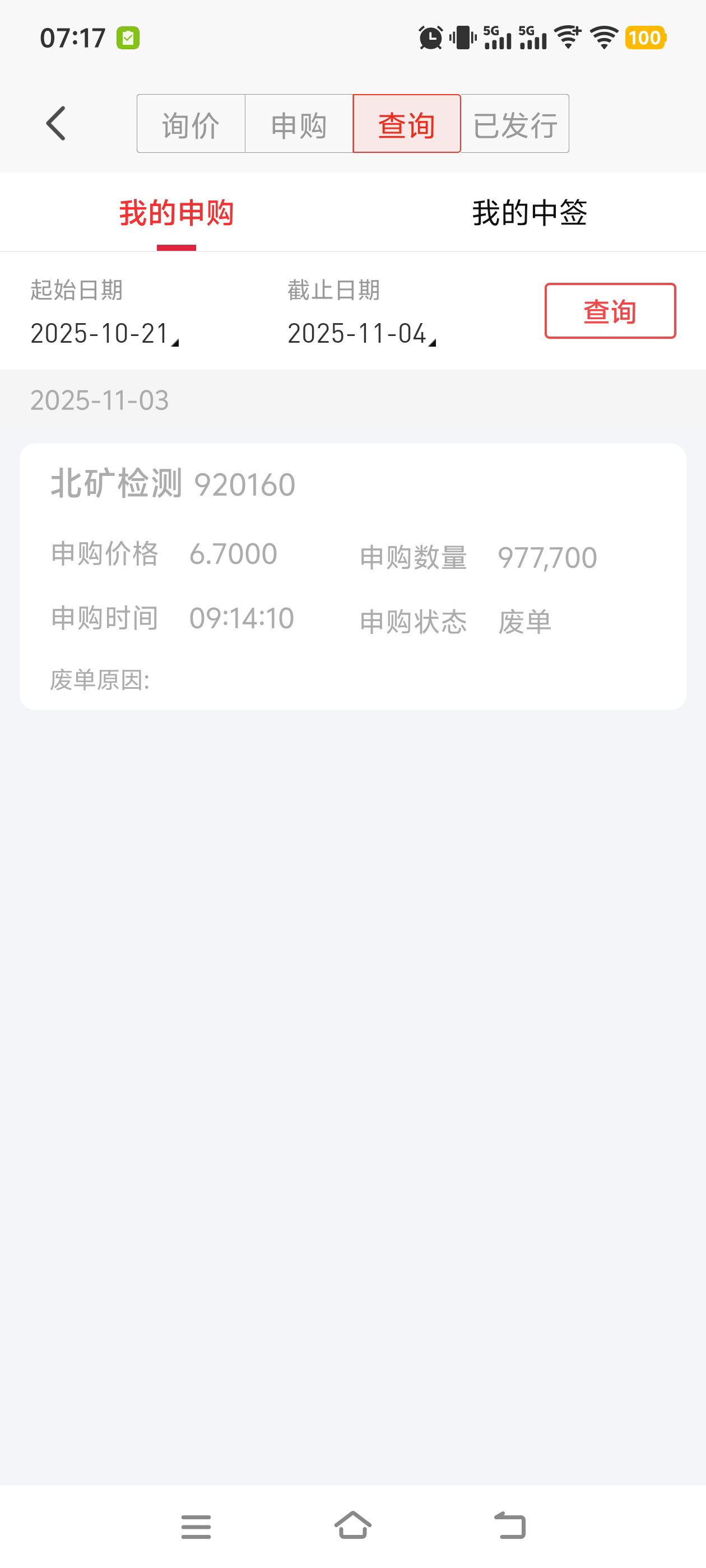This screenshot has width=706, height=1568.
Task: Switch to the 询价 tab
Action: coord(191,124)
